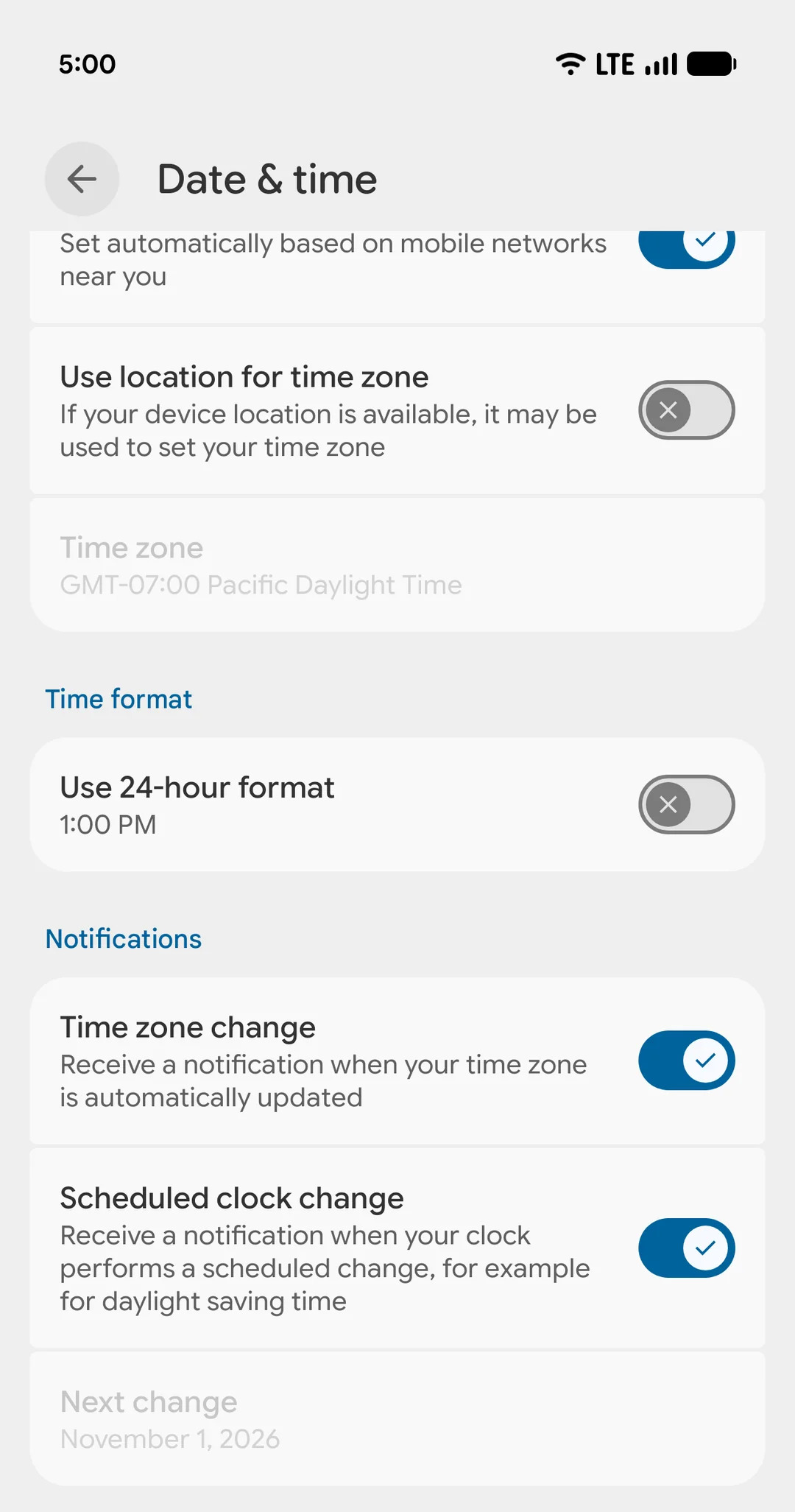Open the Time zone setting

pyautogui.click(x=397, y=563)
